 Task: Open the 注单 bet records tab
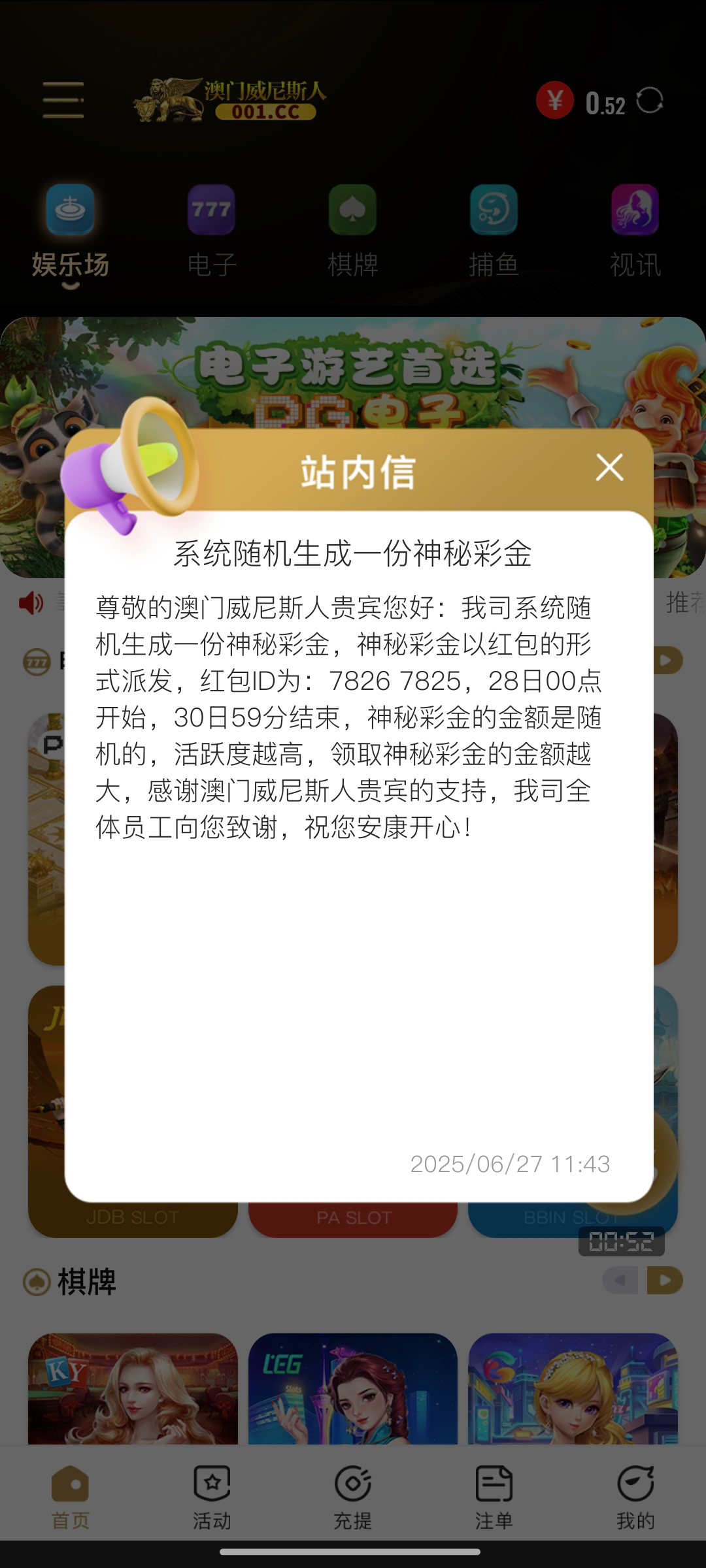(x=494, y=1497)
